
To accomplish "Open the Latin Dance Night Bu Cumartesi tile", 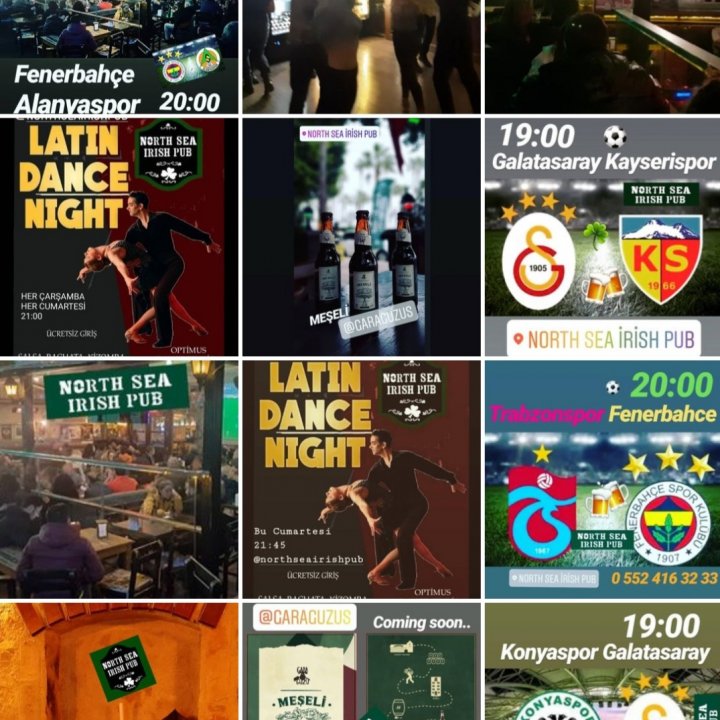I will point(360,479).
